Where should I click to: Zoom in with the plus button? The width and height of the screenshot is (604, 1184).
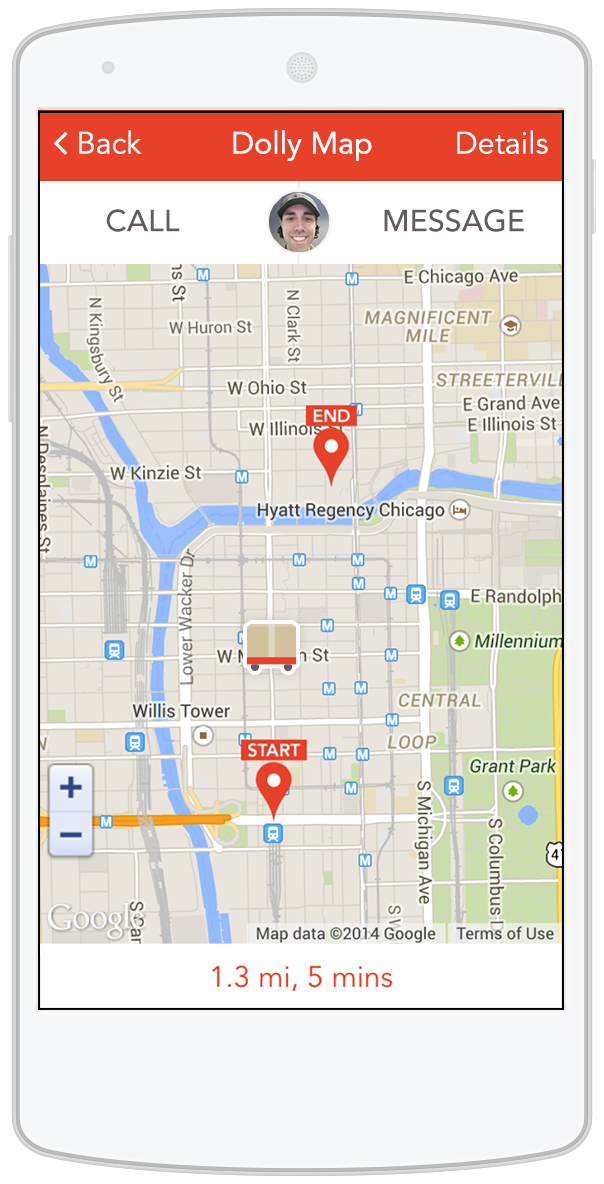coord(71,788)
